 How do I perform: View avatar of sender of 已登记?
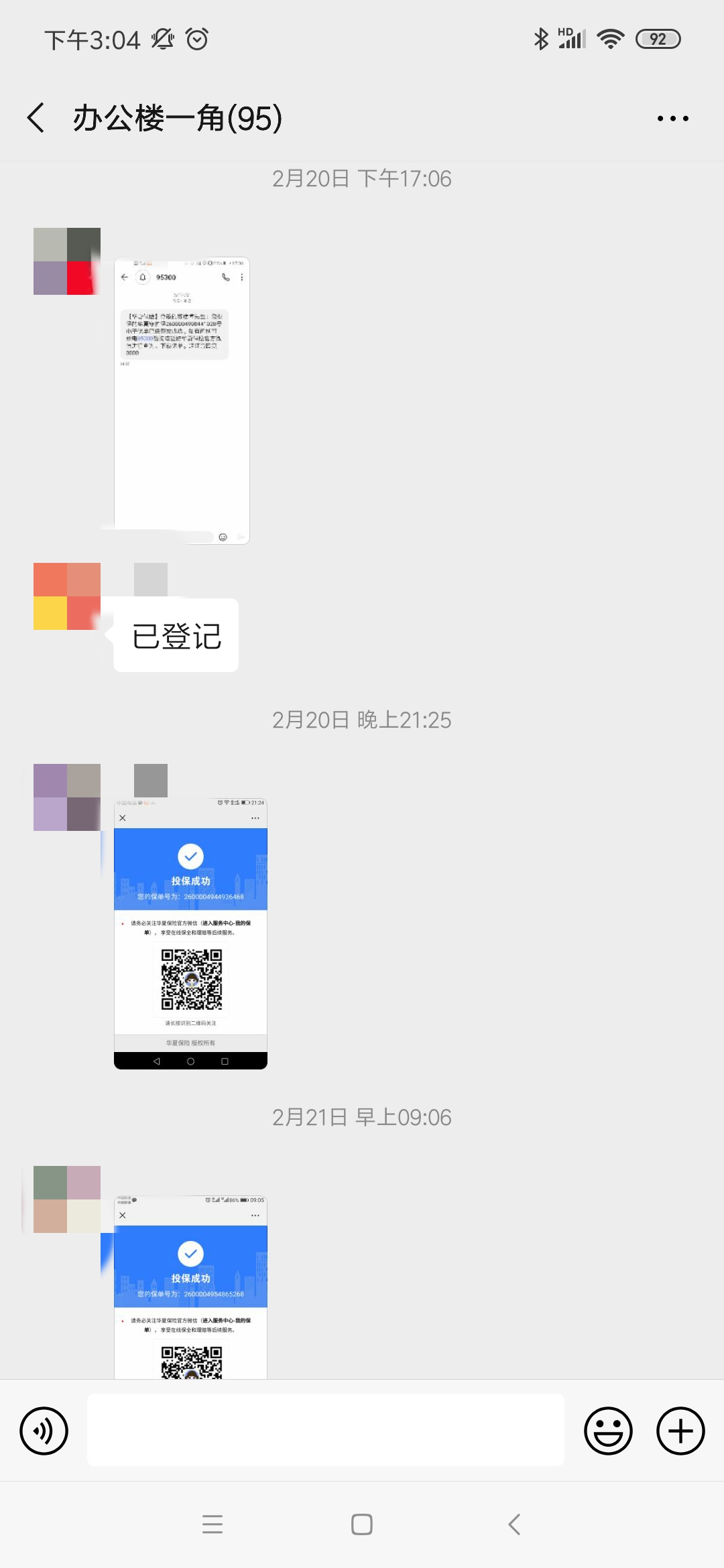[x=67, y=596]
